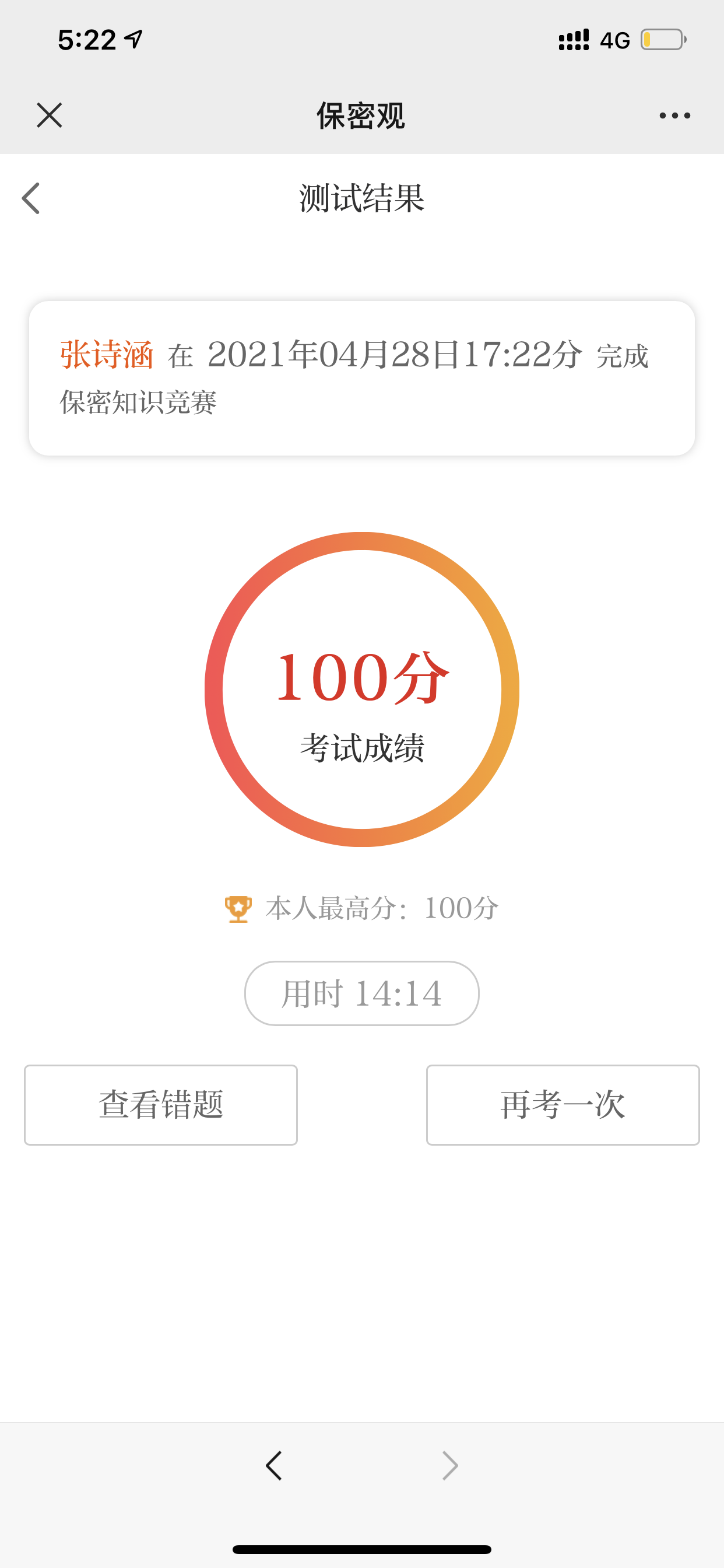Retake the exam with 再考一次

[x=563, y=1105]
